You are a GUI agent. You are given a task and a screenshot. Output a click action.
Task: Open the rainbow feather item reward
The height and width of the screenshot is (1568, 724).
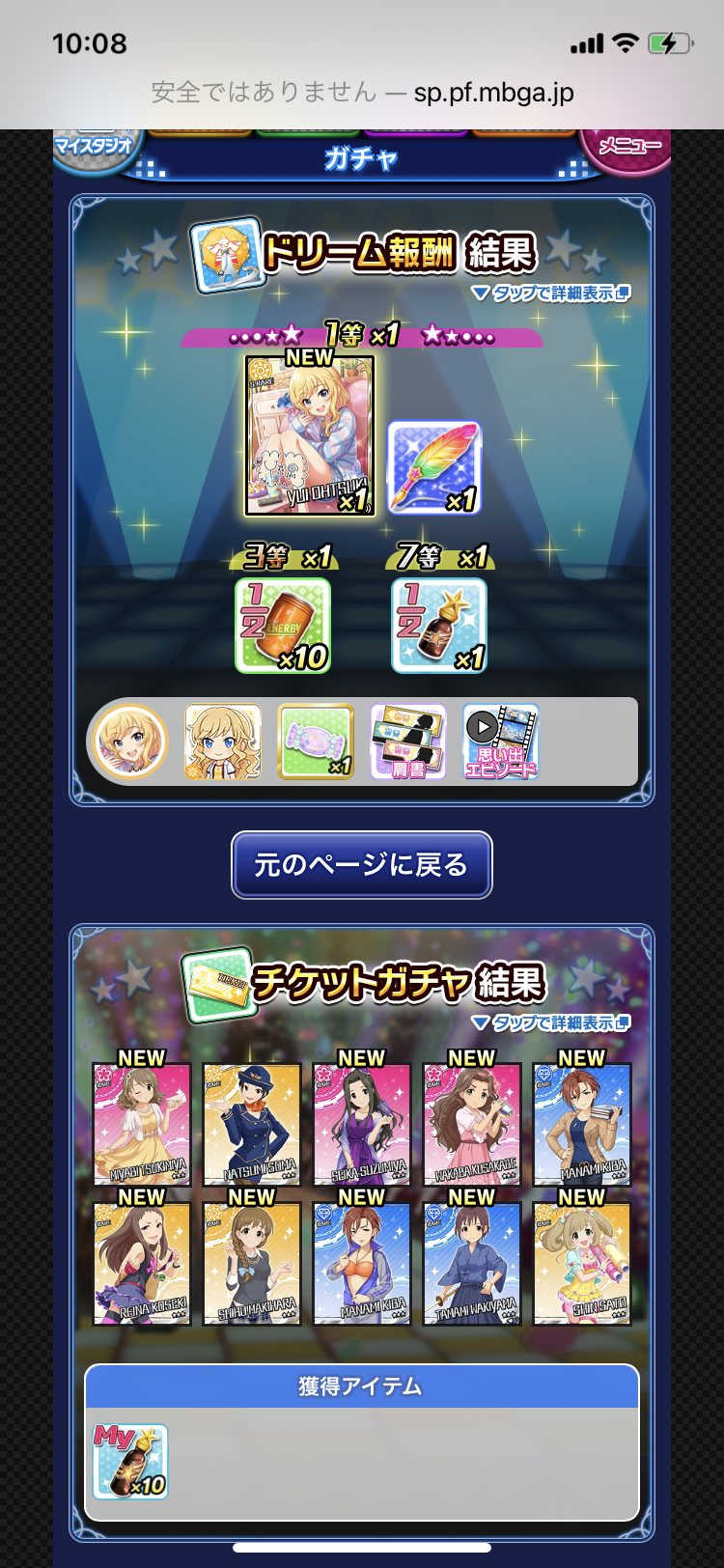434,468
